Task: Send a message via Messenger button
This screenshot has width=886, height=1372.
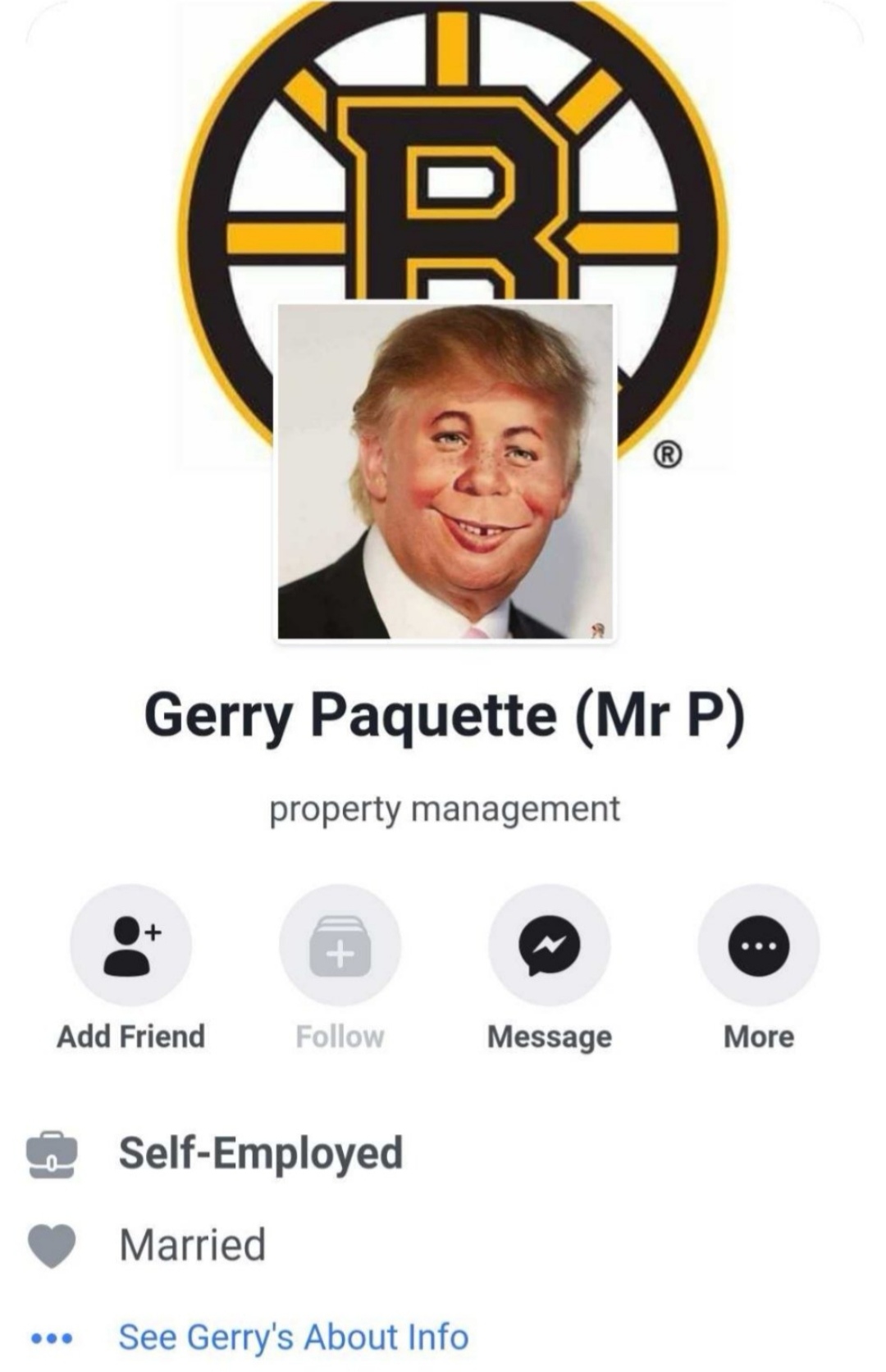Action: click(x=550, y=946)
